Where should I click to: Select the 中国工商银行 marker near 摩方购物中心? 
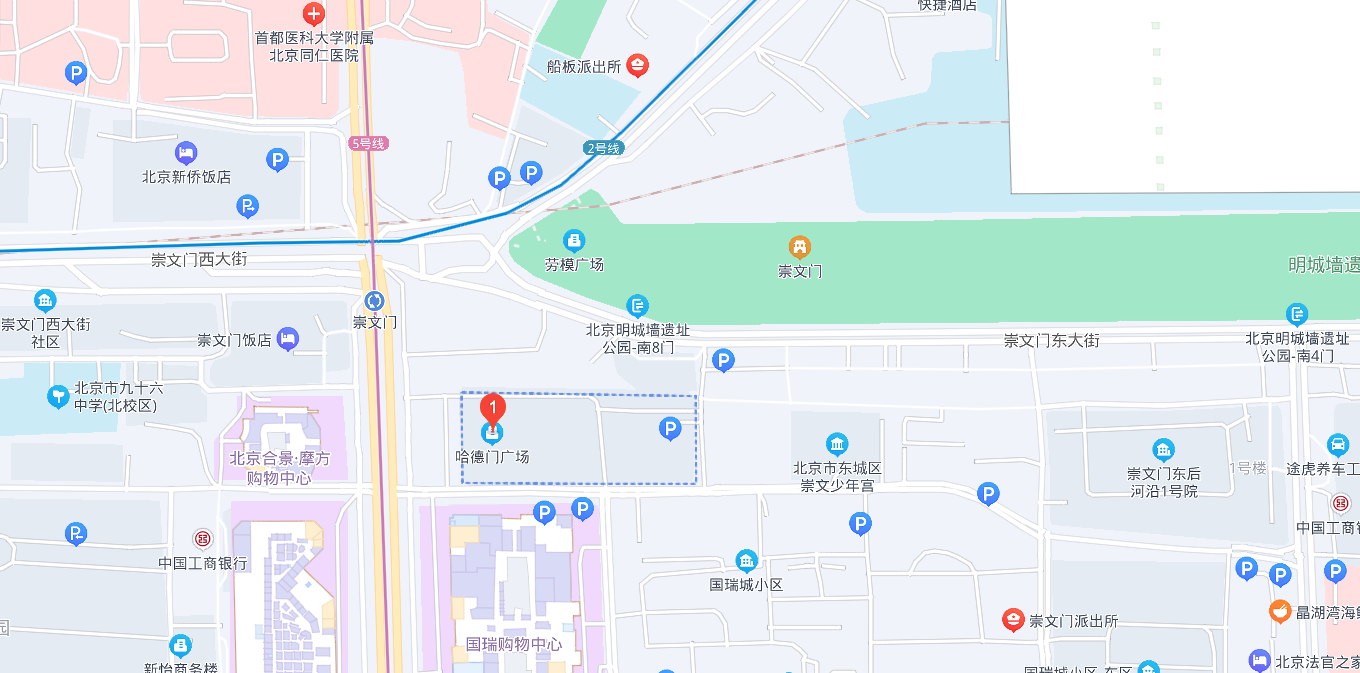(203, 539)
